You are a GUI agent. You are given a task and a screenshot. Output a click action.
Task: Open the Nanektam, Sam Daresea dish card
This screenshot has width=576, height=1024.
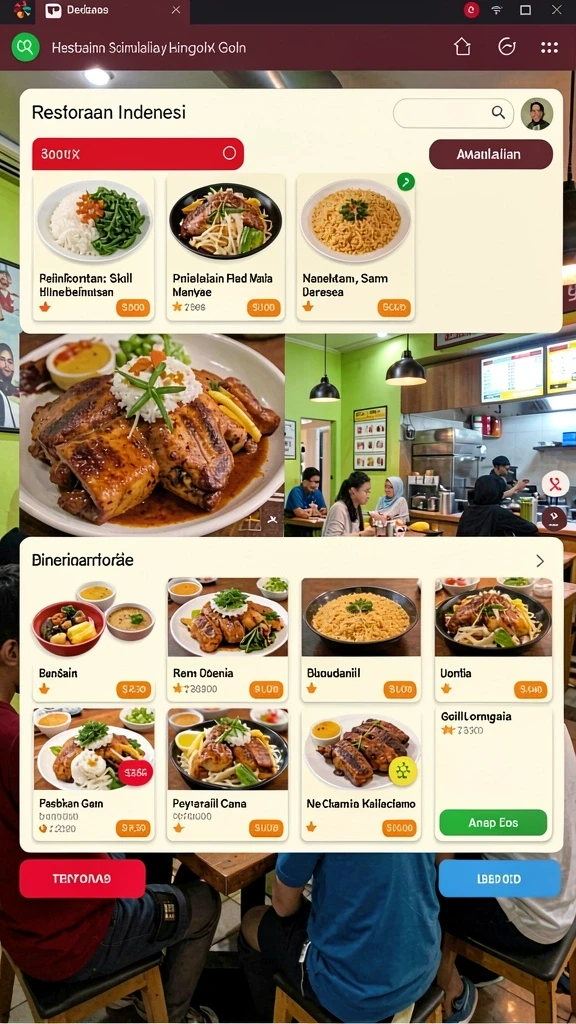click(356, 248)
